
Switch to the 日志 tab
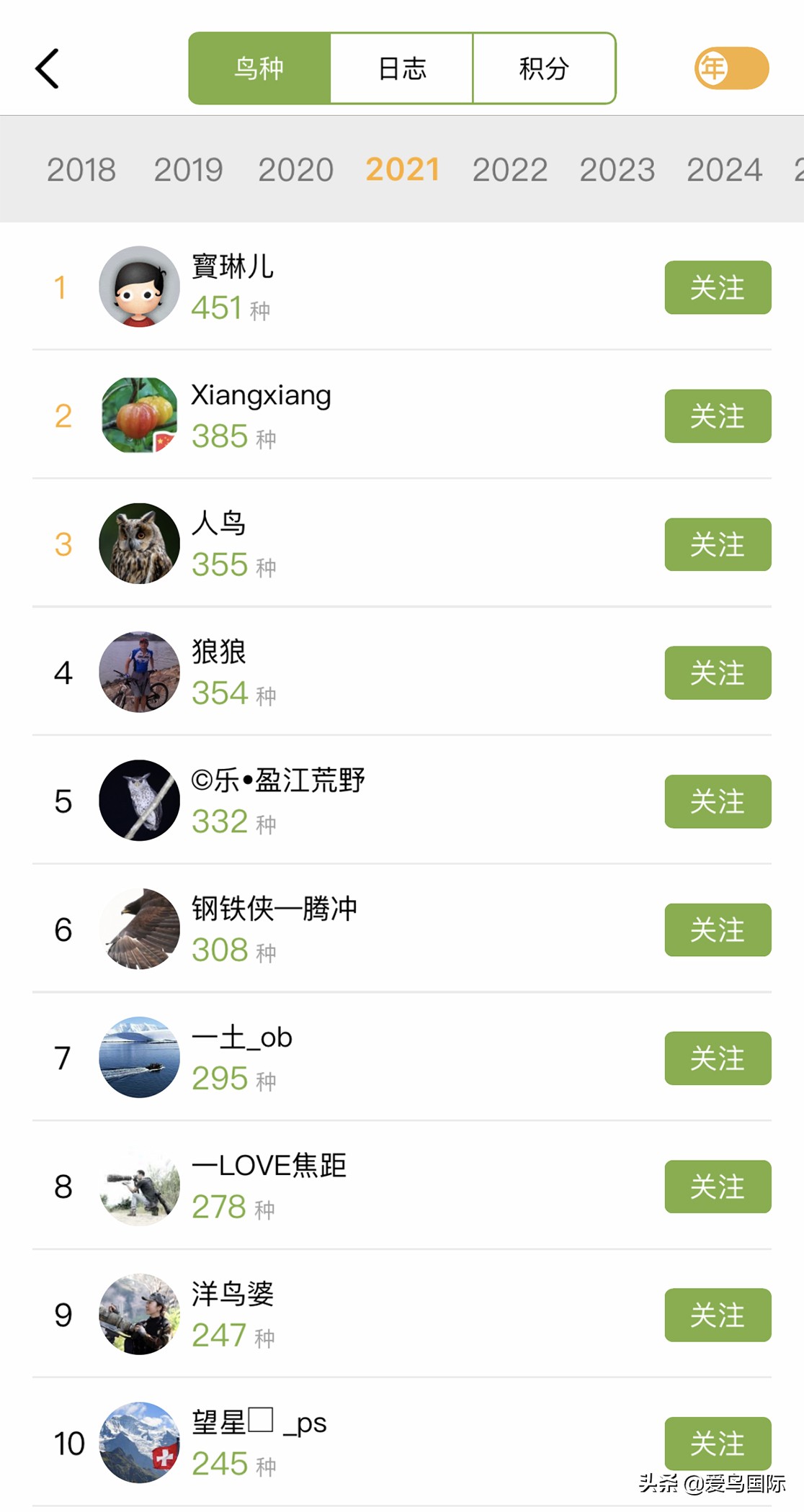pos(401,68)
